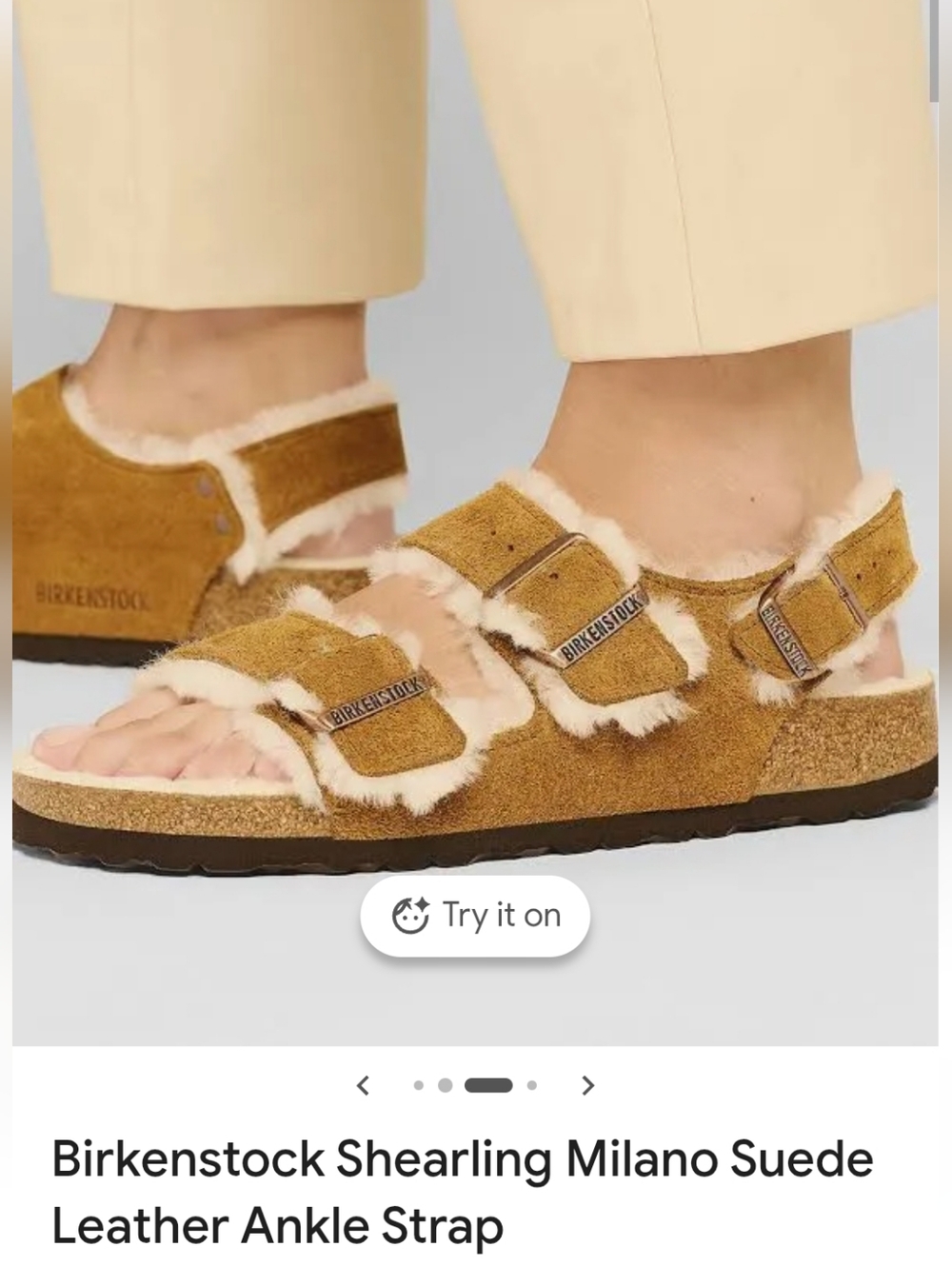Click the AR face try-on icon
The height and width of the screenshot is (1266, 952).
(411, 914)
